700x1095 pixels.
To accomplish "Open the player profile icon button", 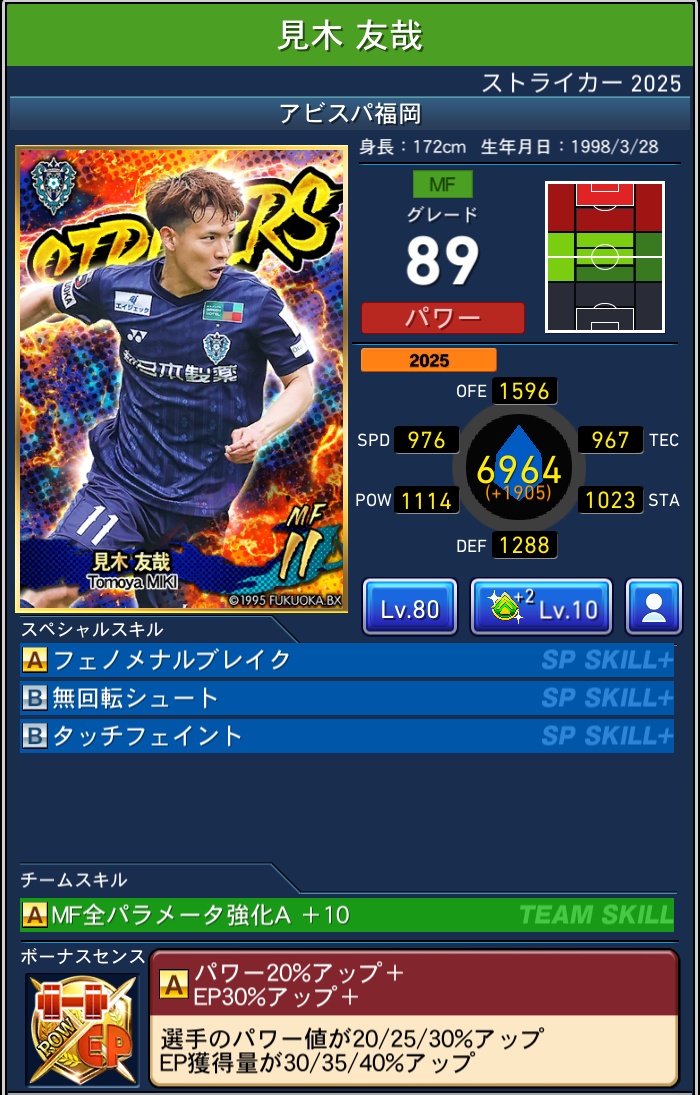I will pyautogui.click(x=654, y=607).
